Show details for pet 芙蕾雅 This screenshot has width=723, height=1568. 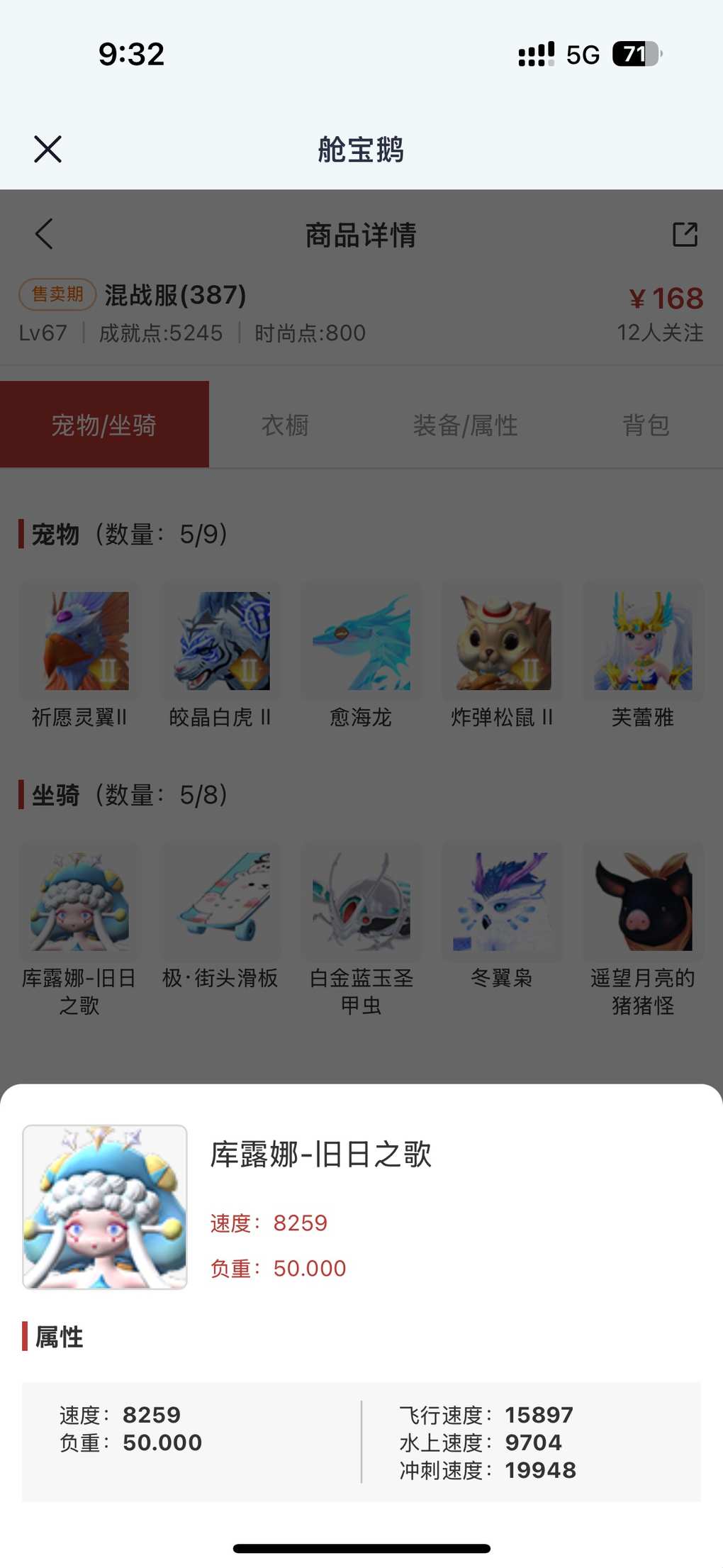pos(643,642)
